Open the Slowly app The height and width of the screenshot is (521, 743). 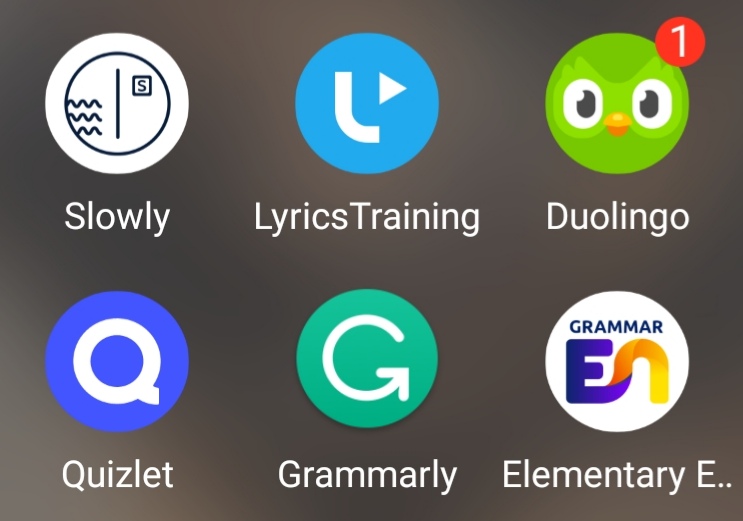pos(117,103)
